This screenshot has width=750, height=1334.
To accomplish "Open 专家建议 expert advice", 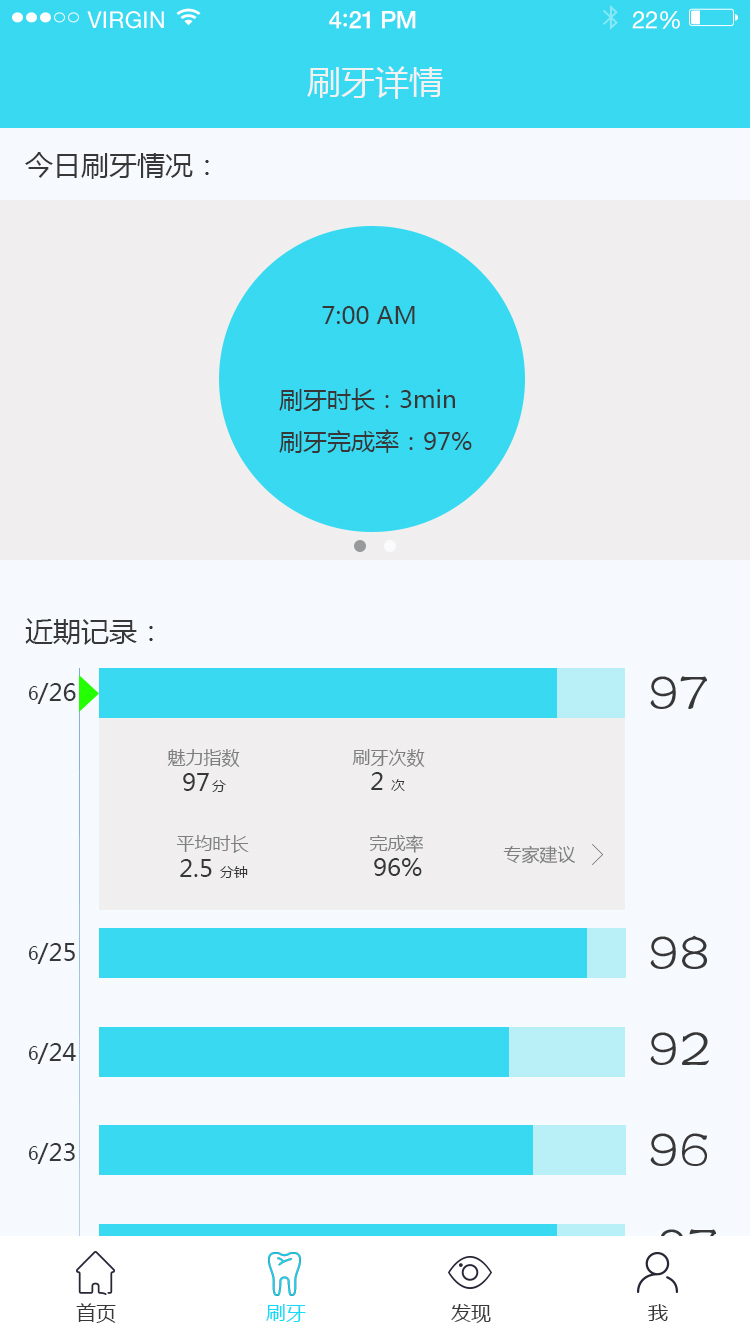I will [553, 855].
